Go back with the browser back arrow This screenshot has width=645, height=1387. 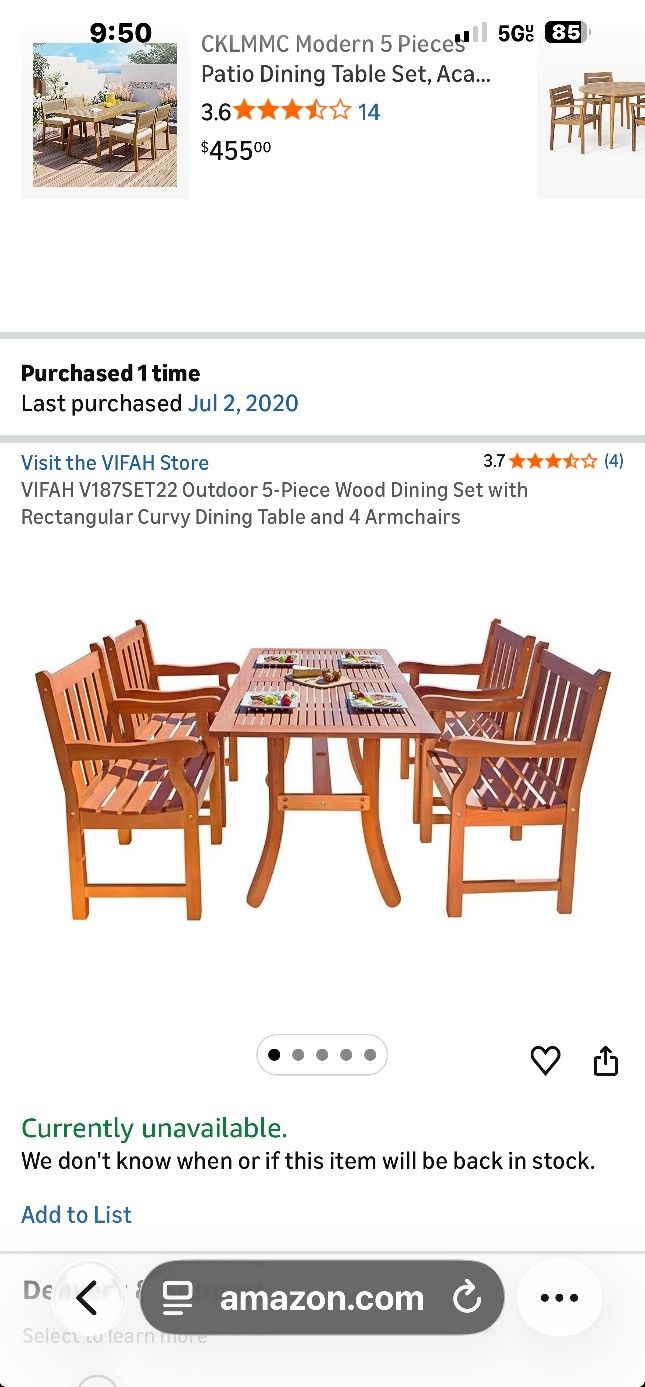click(x=87, y=1299)
